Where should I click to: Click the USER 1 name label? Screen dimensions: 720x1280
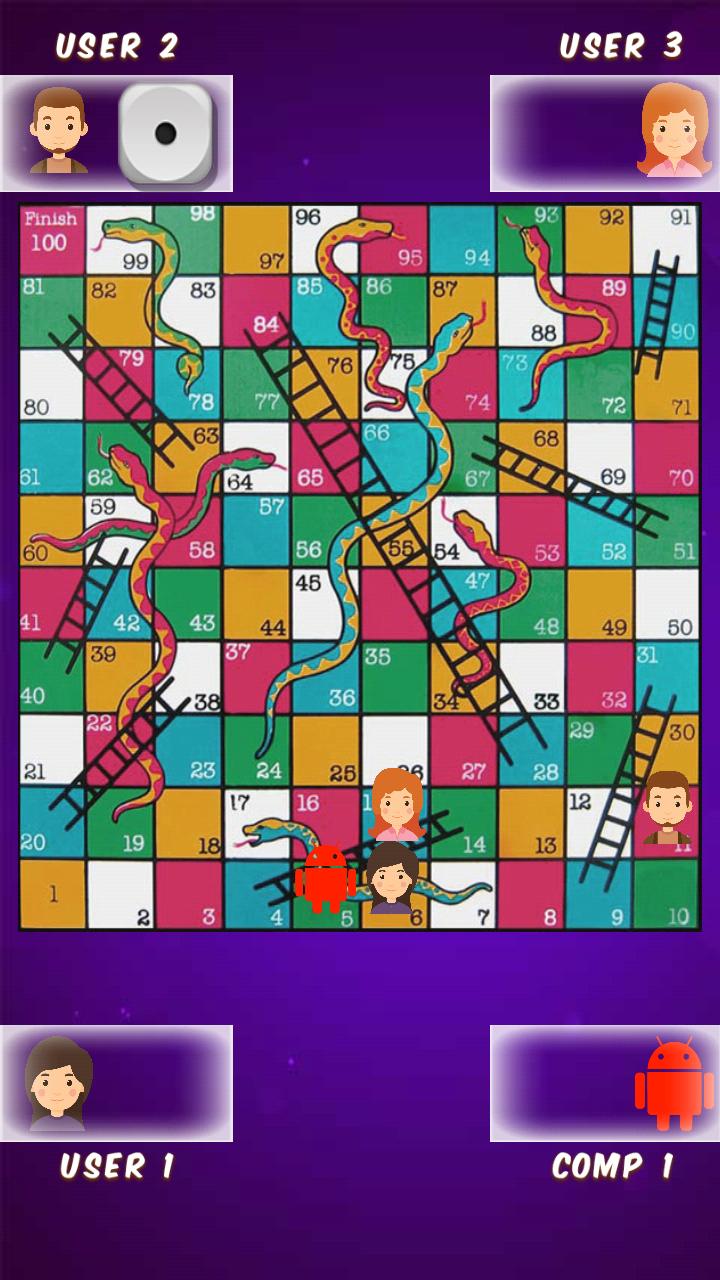pos(117,1165)
